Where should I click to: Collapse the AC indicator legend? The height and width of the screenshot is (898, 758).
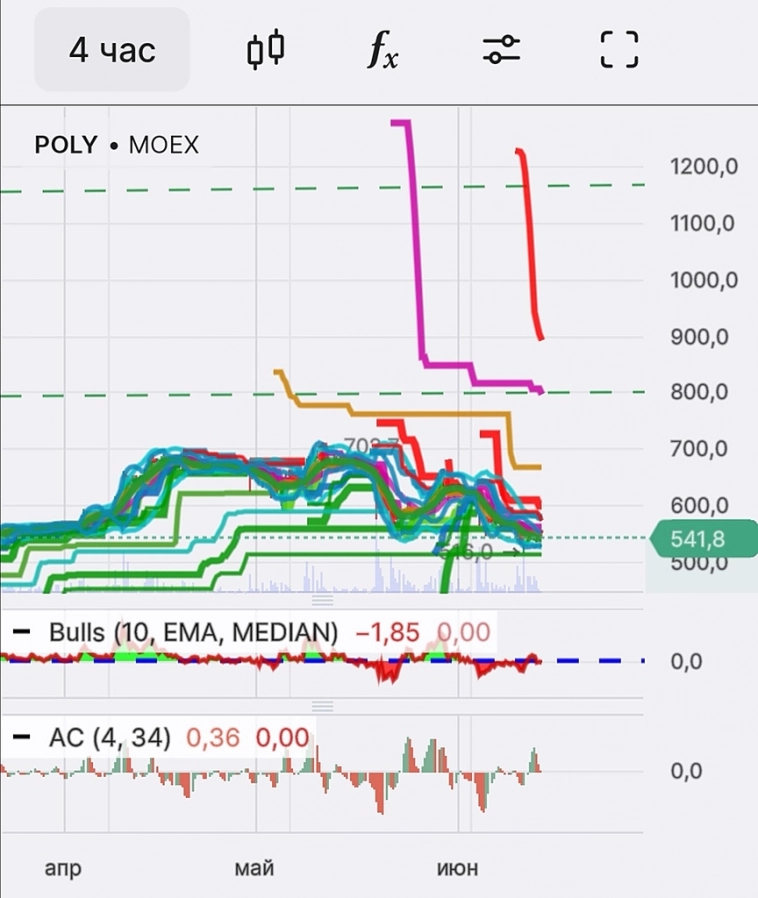coord(21,739)
